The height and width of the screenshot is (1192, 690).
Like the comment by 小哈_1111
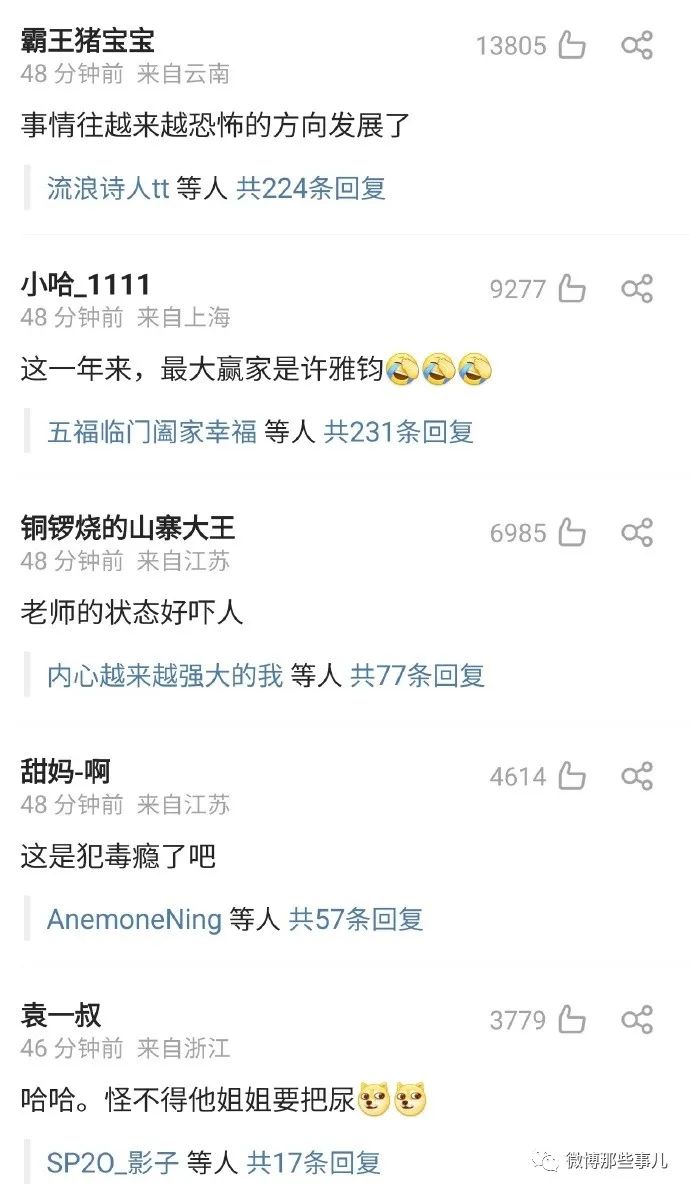tap(572, 289)
